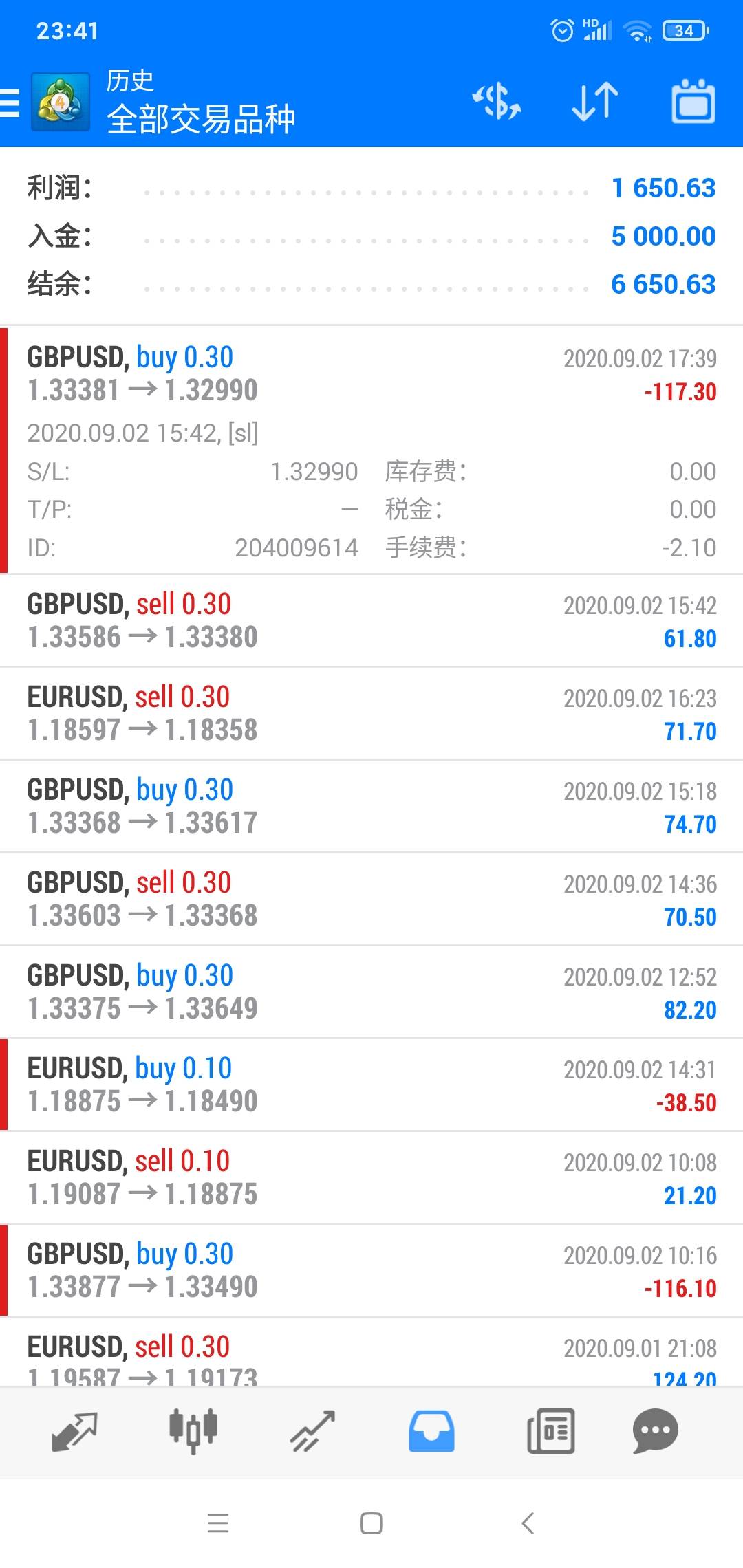Expand EURUSD sell 0.10 trade with 21.20

[371, 1177]
